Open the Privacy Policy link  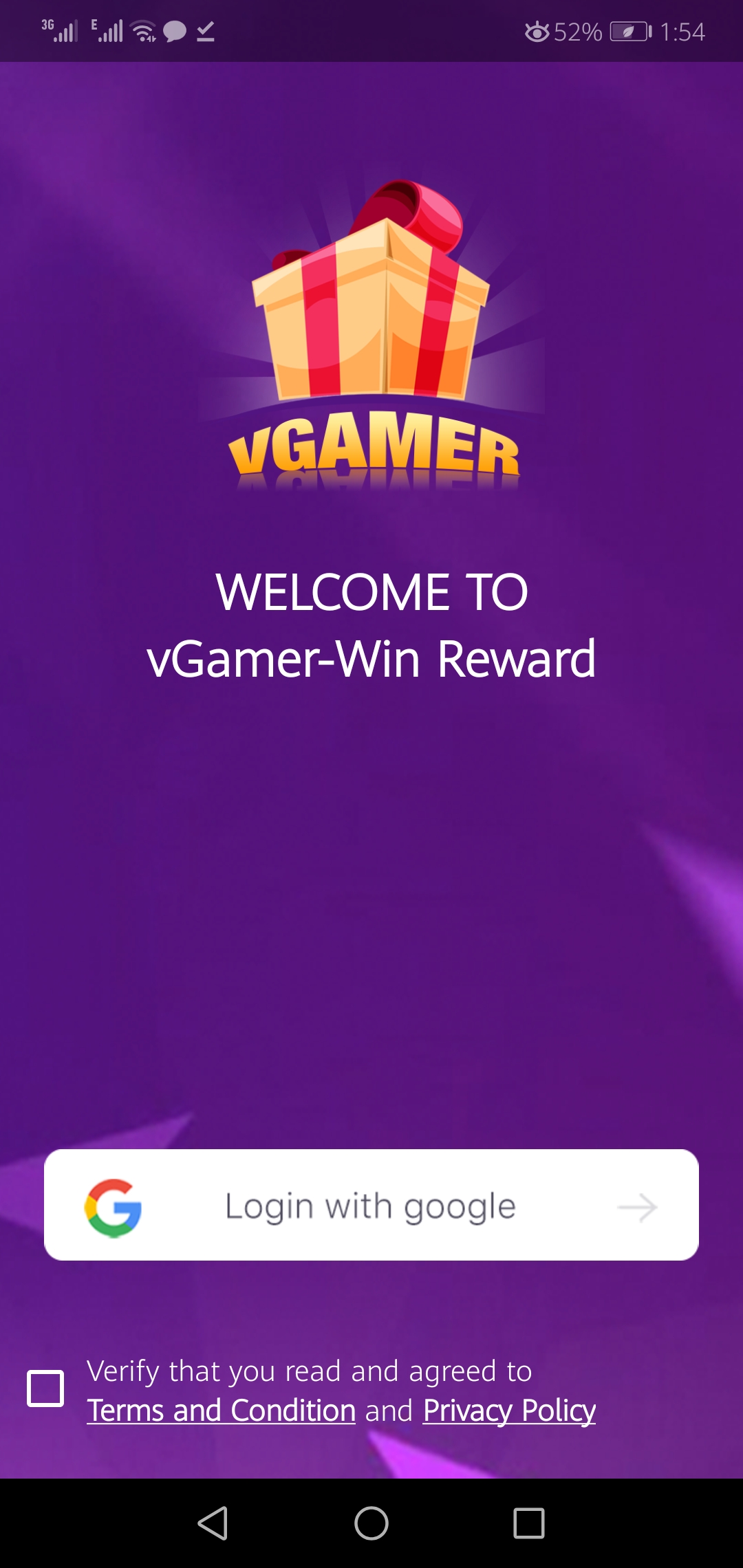point(509,1411)
